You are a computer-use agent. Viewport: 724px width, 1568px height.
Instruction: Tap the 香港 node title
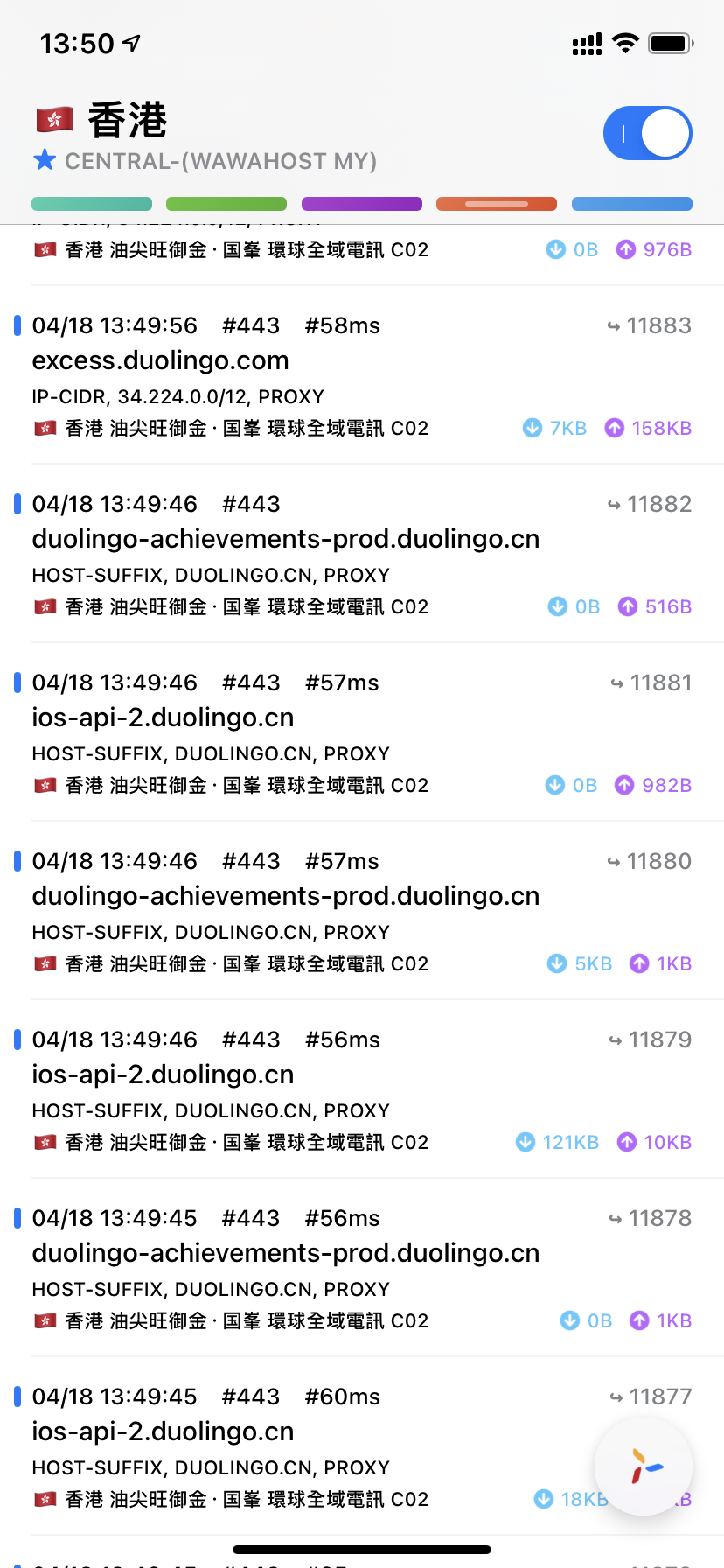[x=125, y=121]
